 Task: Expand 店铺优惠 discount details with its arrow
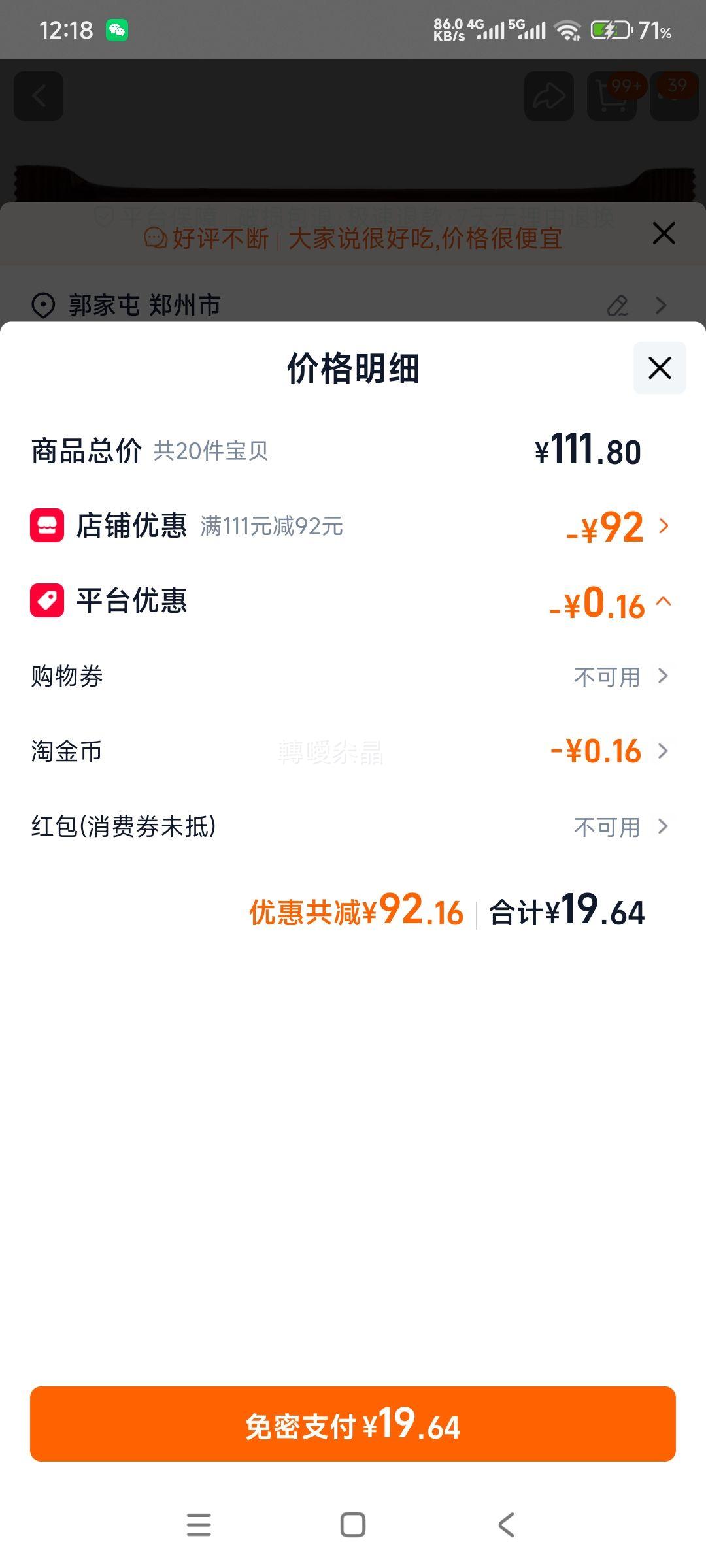pyautogui.click(x=665, y=527)
